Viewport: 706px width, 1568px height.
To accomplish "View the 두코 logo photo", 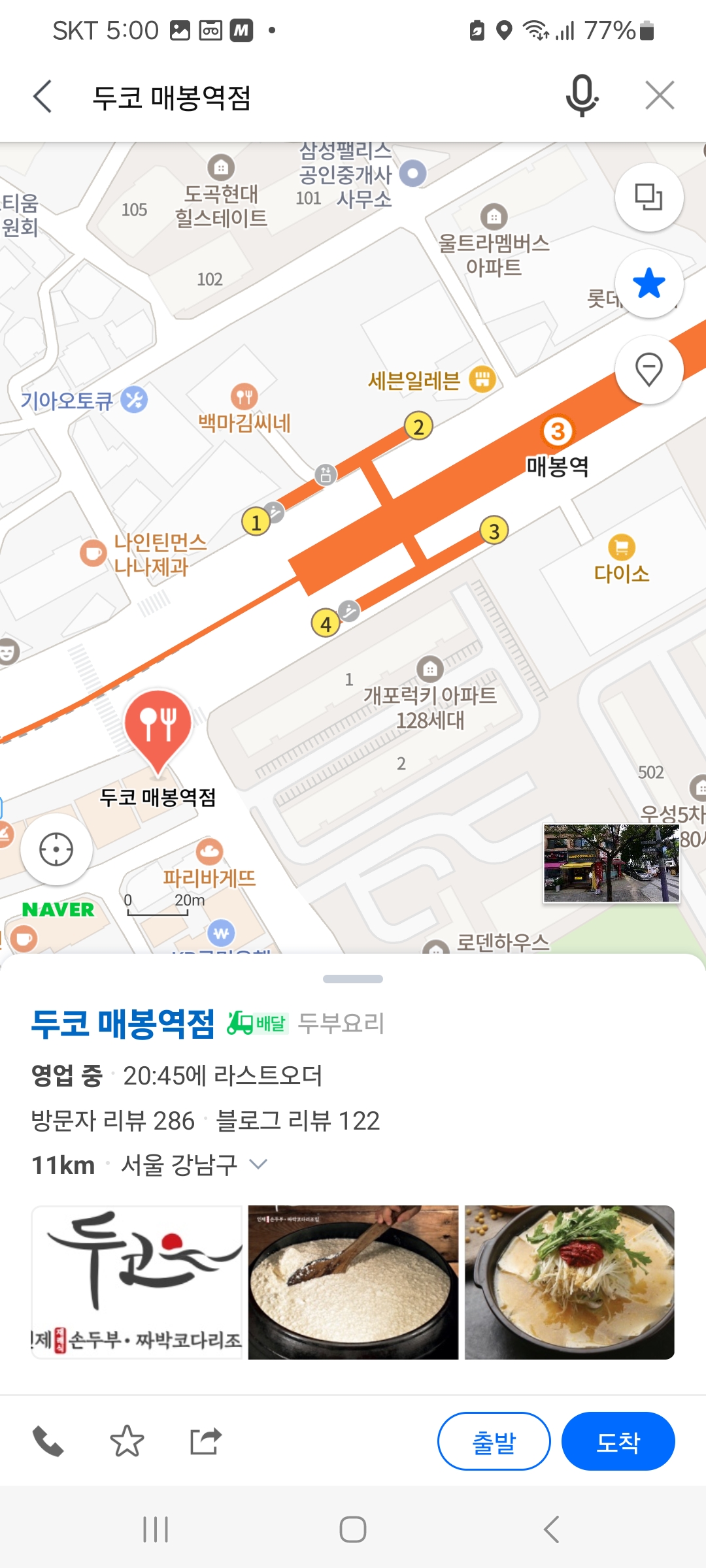I will (x=137, y=1282).
